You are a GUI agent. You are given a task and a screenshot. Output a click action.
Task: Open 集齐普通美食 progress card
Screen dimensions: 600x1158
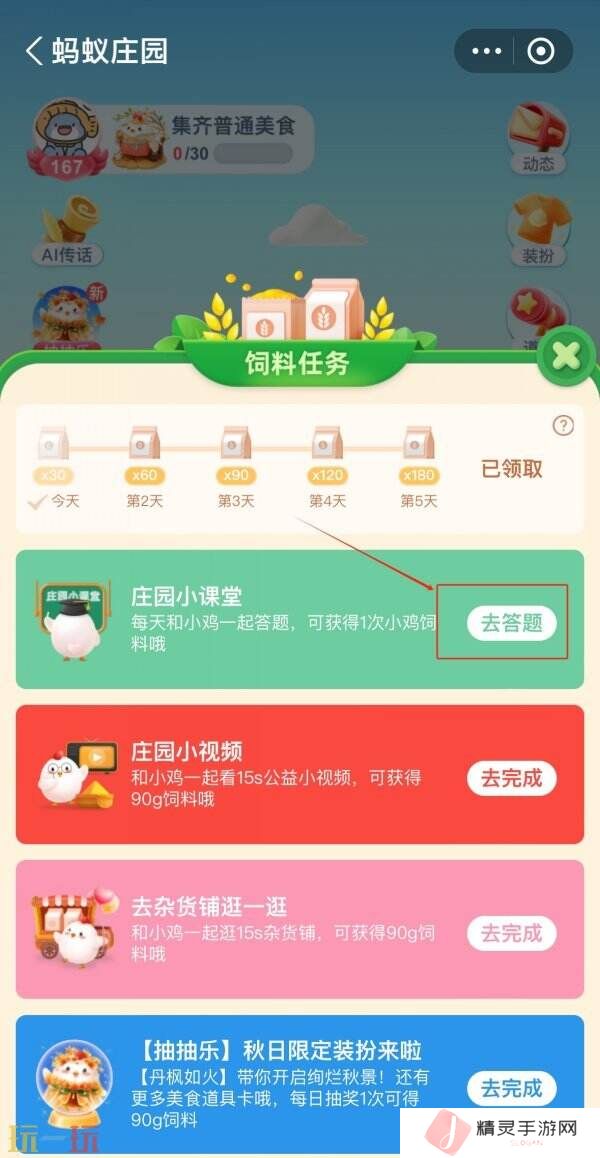pyautogui.click(x=210, y=139)
